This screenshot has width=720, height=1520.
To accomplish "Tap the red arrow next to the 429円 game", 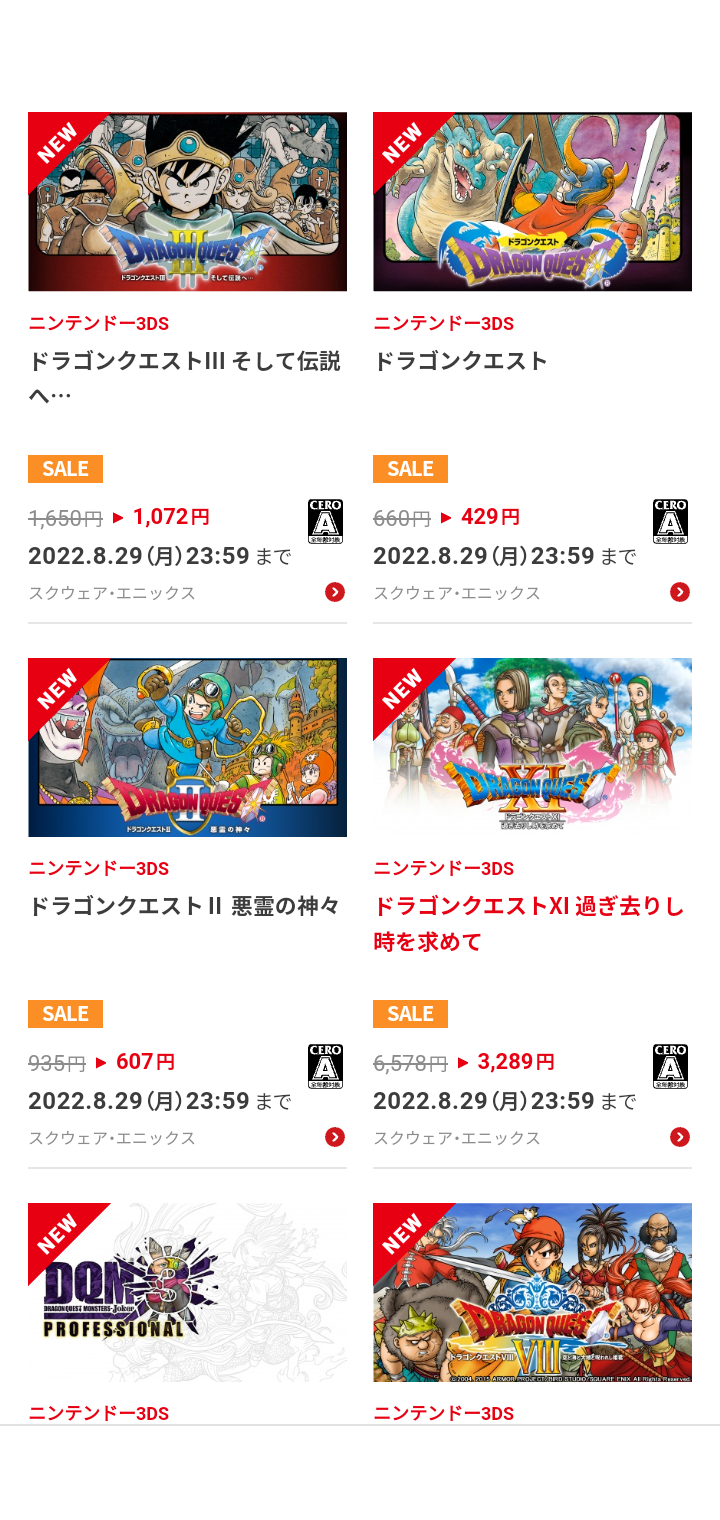I will click(680, 592).
